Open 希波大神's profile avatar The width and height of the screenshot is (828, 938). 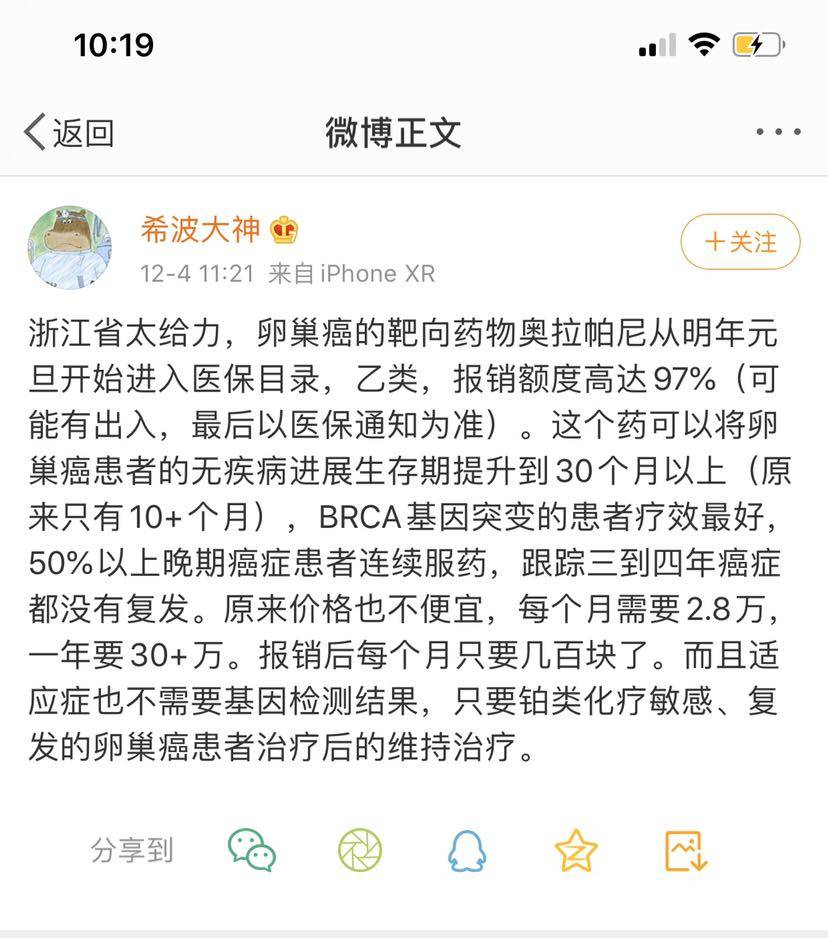69,248
